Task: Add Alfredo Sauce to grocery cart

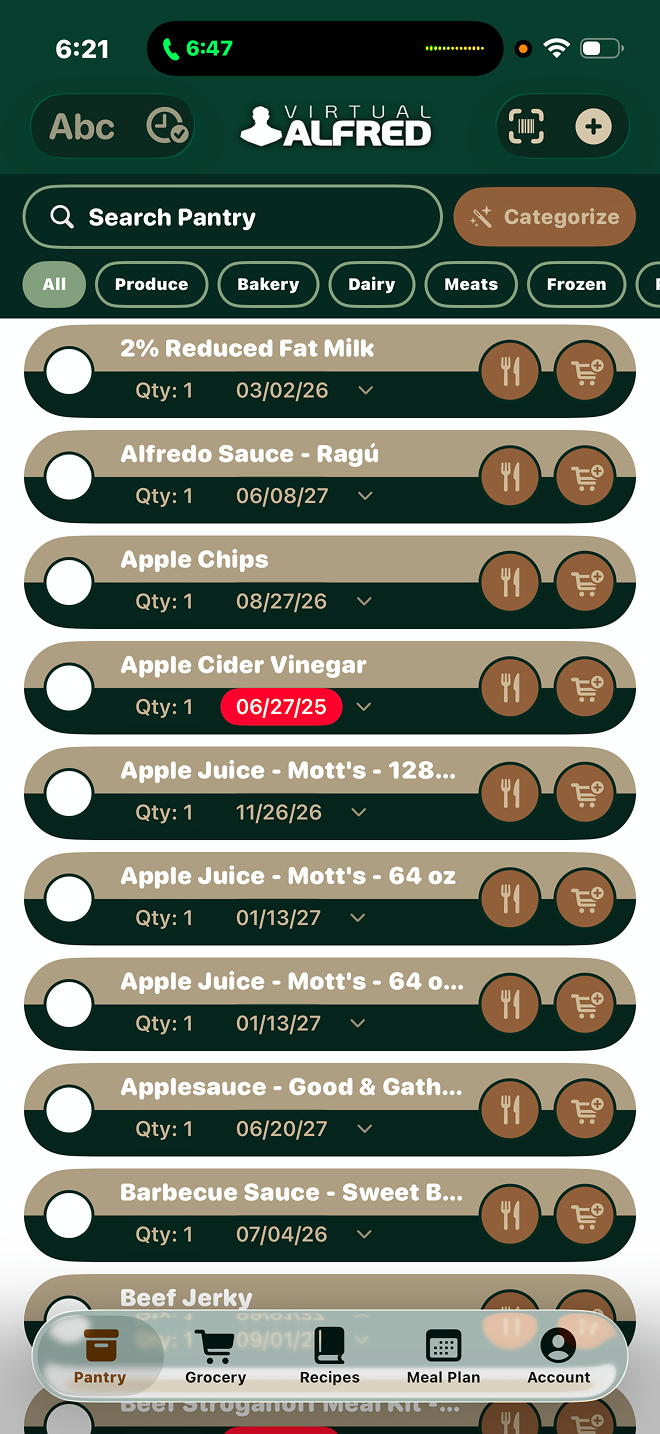Action: coord(585,477)
